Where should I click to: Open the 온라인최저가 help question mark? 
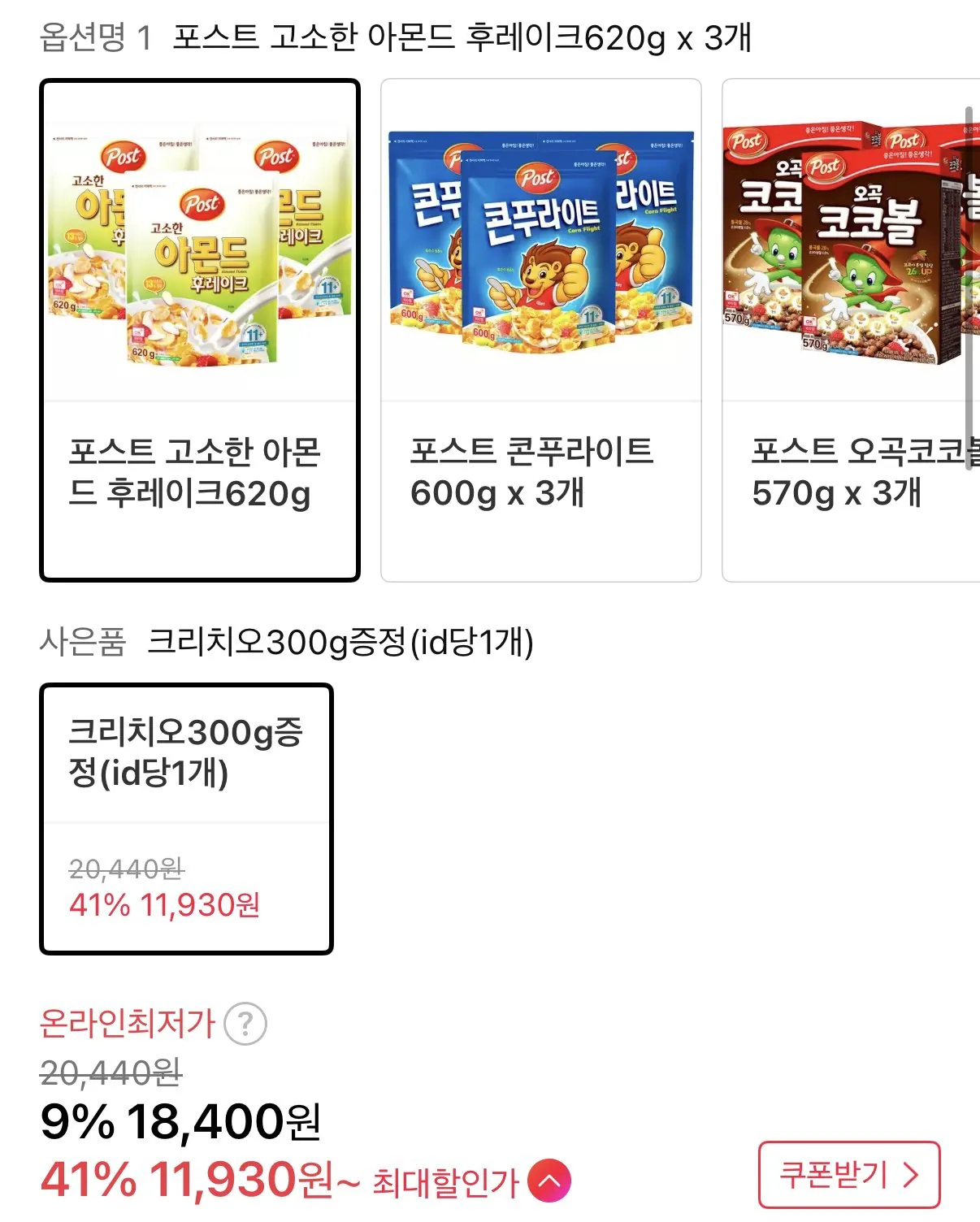click(245, 1024)
